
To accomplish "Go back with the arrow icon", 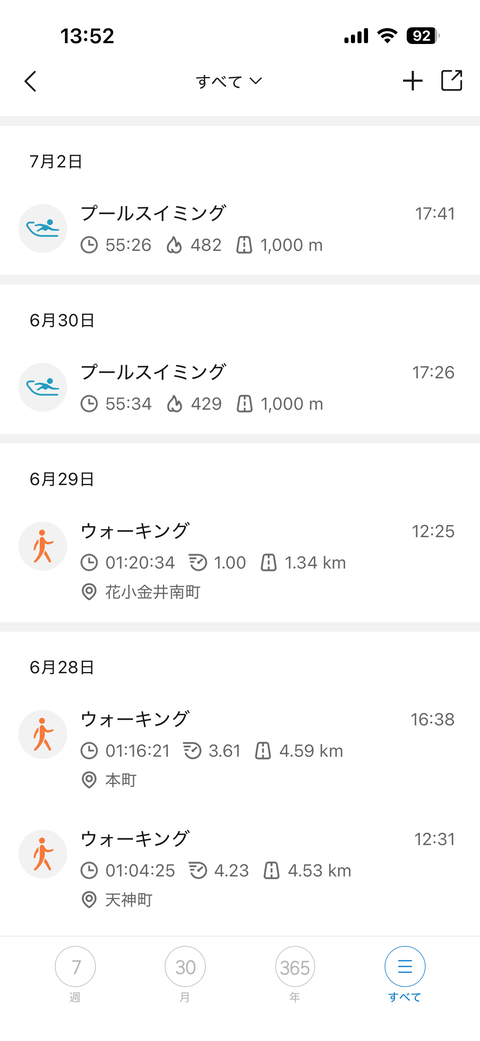I will pos(31,81).
